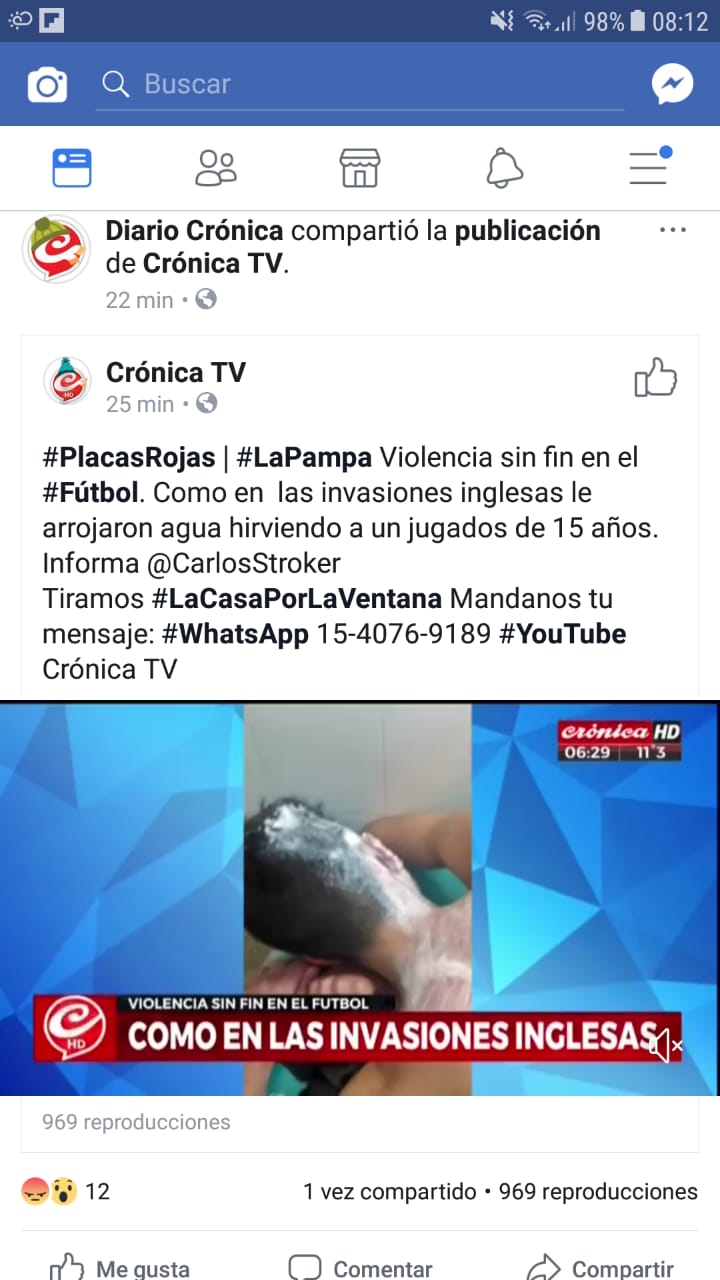This screenshot has height=1280, width=720.
Task: Play the Crónica TV video
Action: click(x=358, y=880)
